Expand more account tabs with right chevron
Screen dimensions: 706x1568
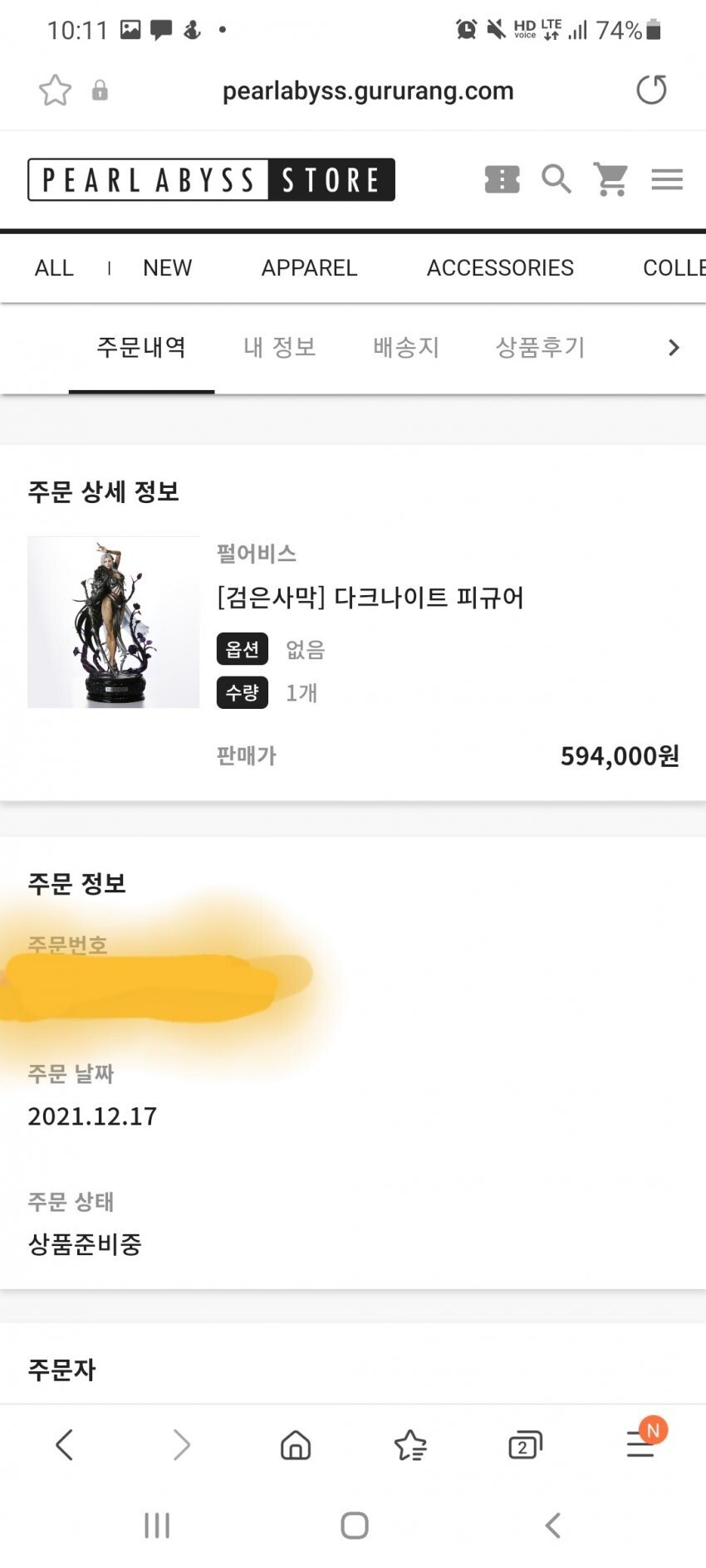point(674,348)
